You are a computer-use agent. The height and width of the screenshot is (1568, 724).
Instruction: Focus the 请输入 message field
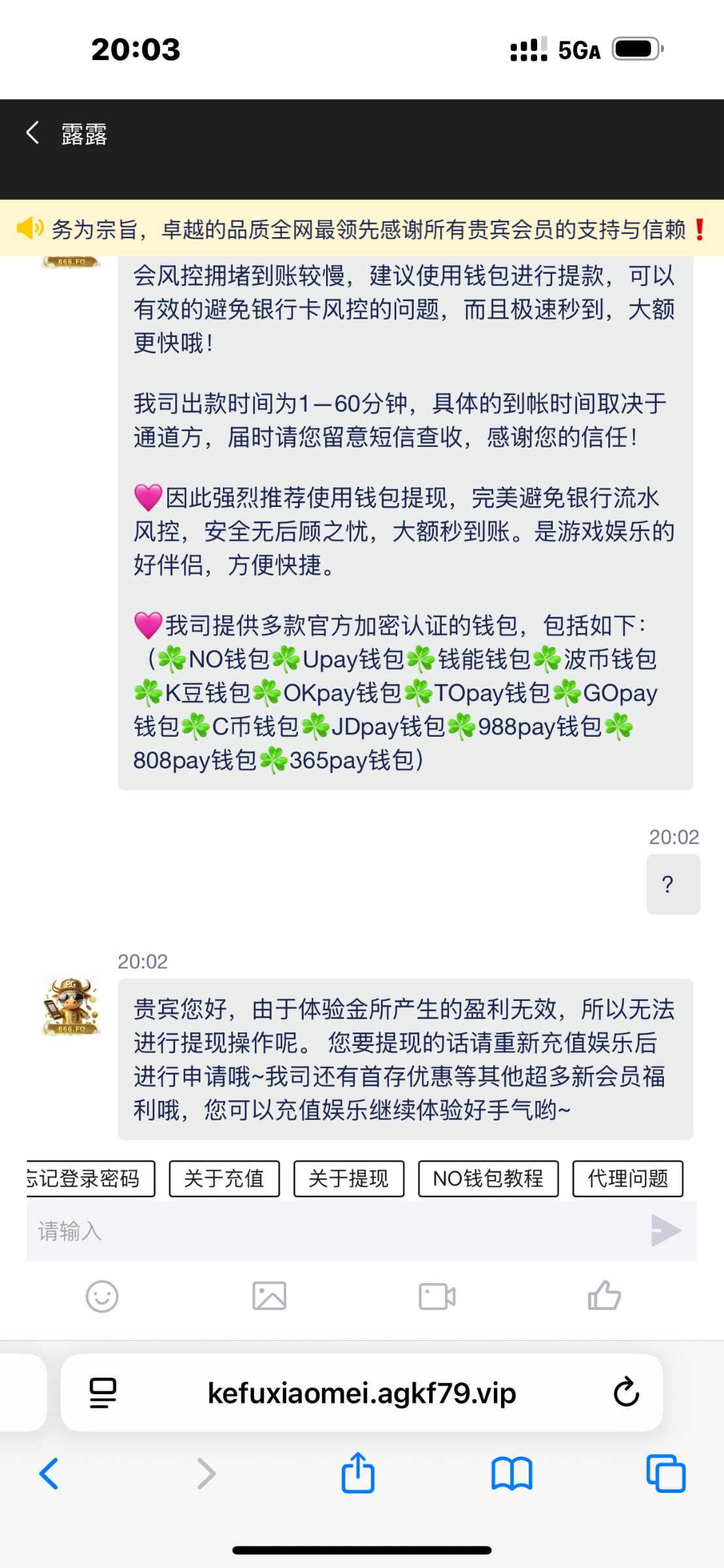pyautogui.click(x=327, y=1231)
